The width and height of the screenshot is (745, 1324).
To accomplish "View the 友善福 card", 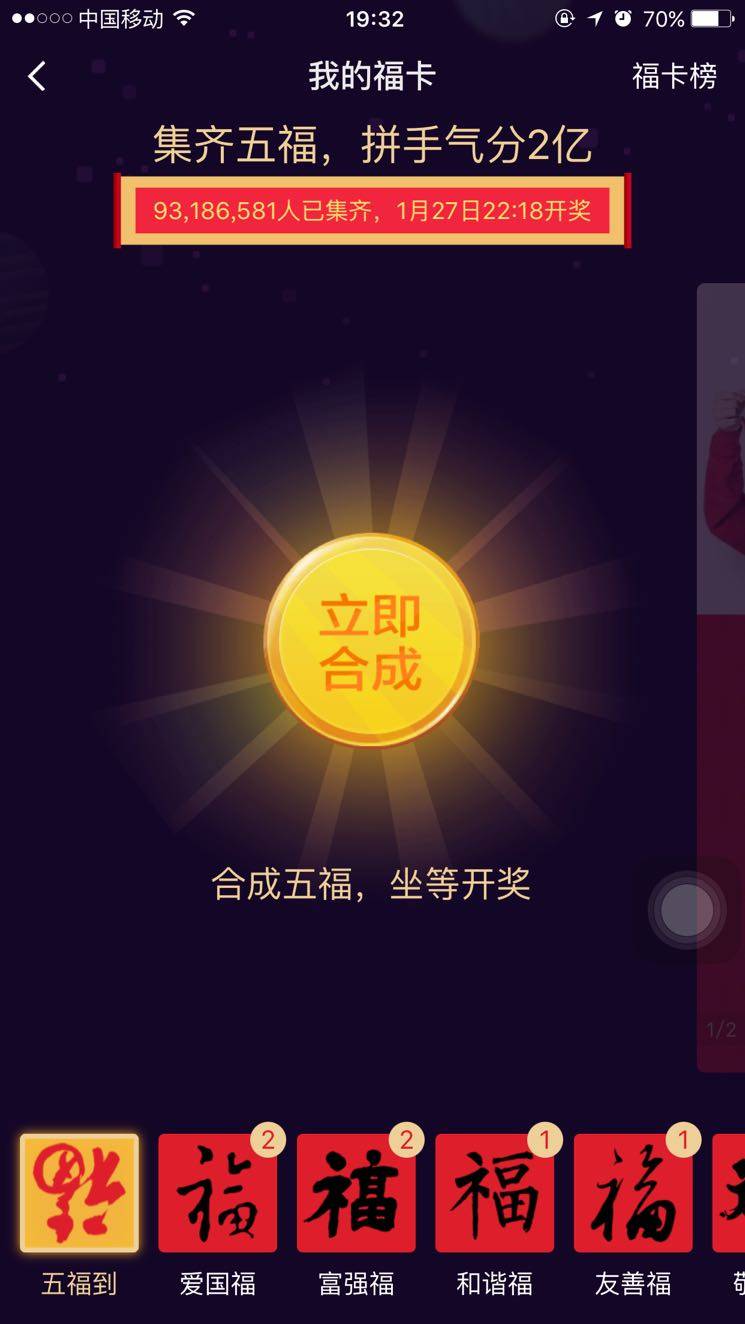I will point(632,1193).
